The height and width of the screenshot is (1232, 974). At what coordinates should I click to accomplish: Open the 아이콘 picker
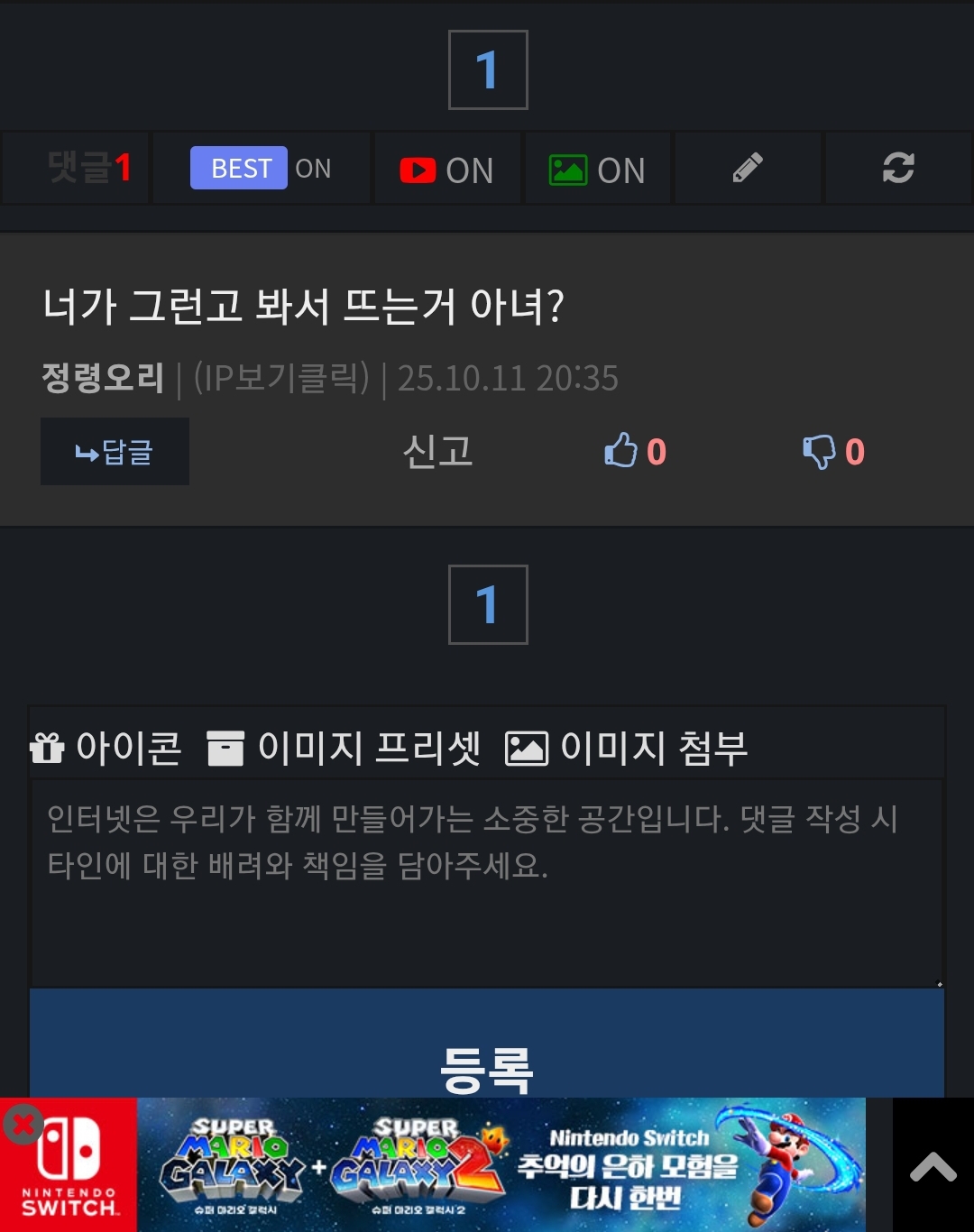pos(106,748)
